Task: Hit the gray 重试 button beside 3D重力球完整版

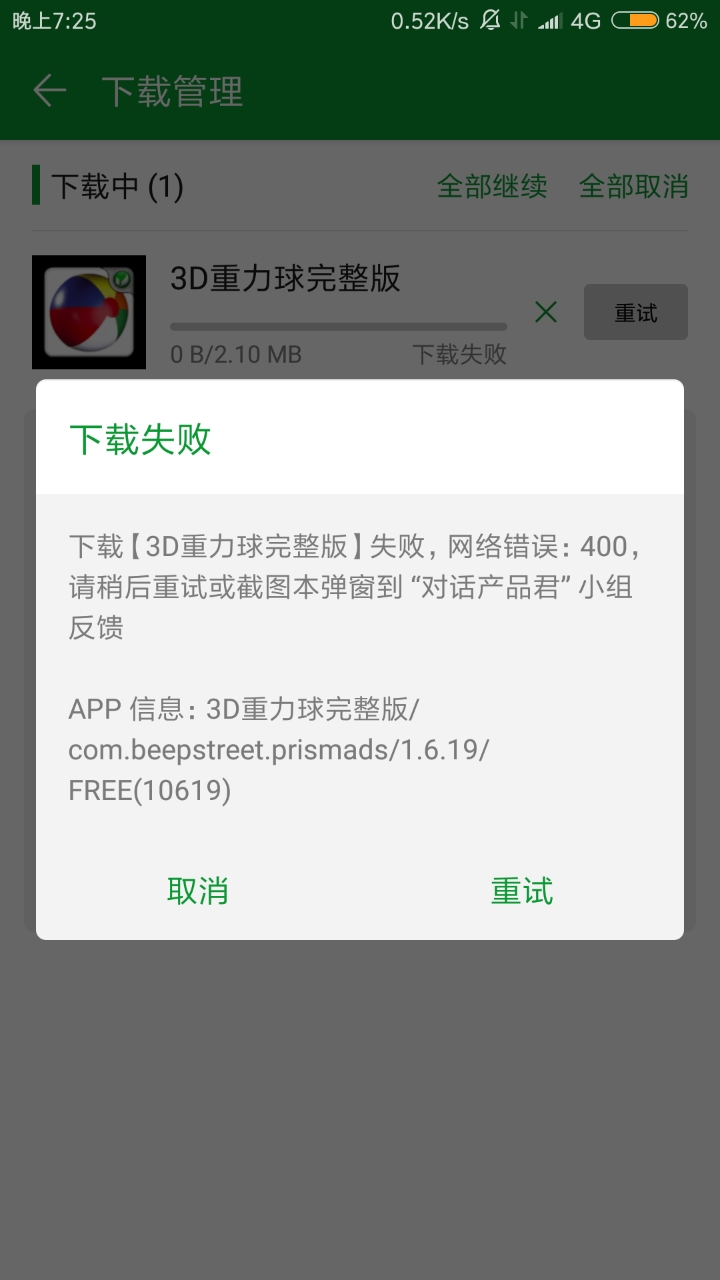Action: point(635,312)
